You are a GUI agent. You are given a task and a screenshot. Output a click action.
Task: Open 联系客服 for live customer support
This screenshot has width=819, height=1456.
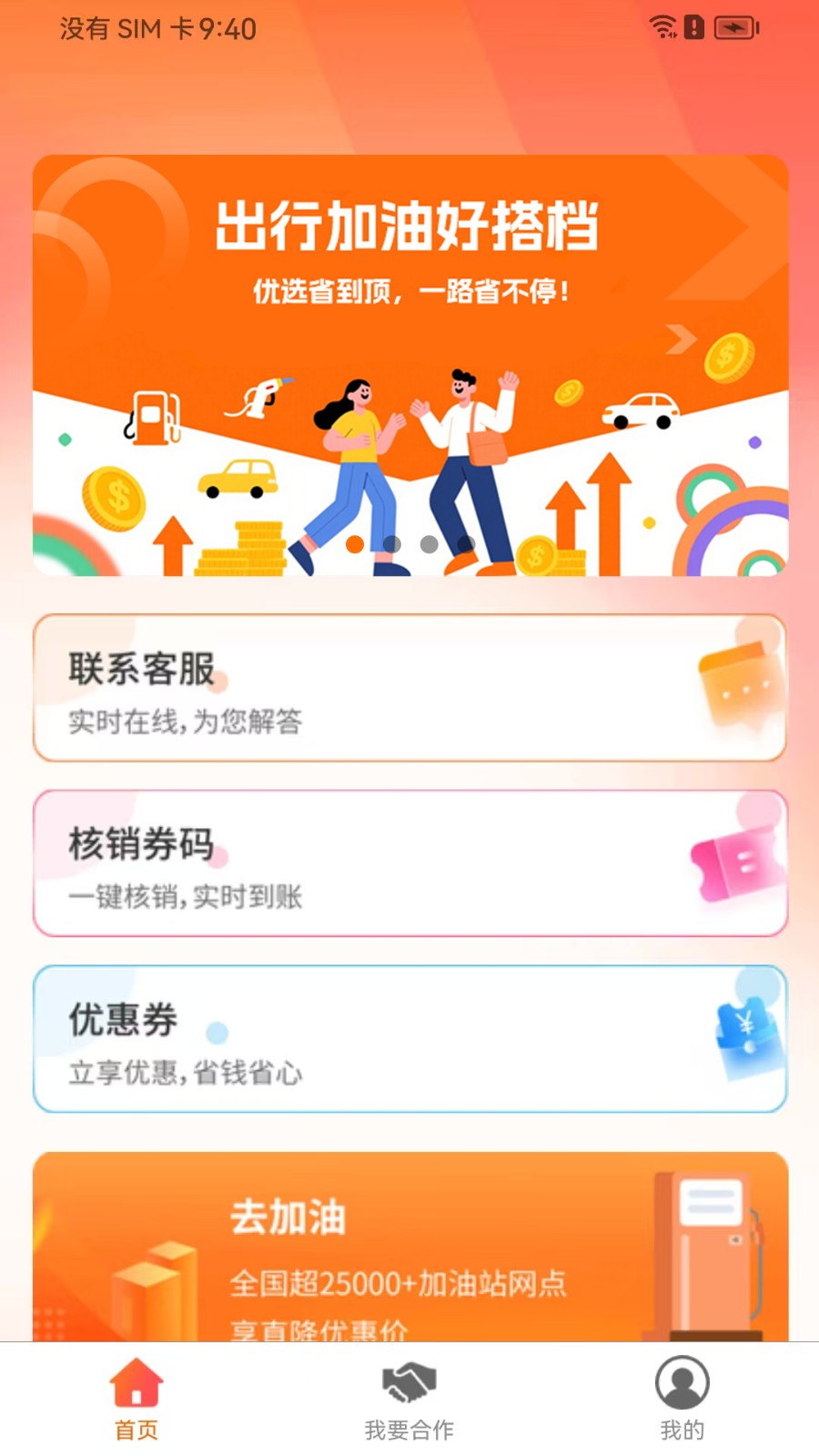pyautogui.click(x=409, y=687)
